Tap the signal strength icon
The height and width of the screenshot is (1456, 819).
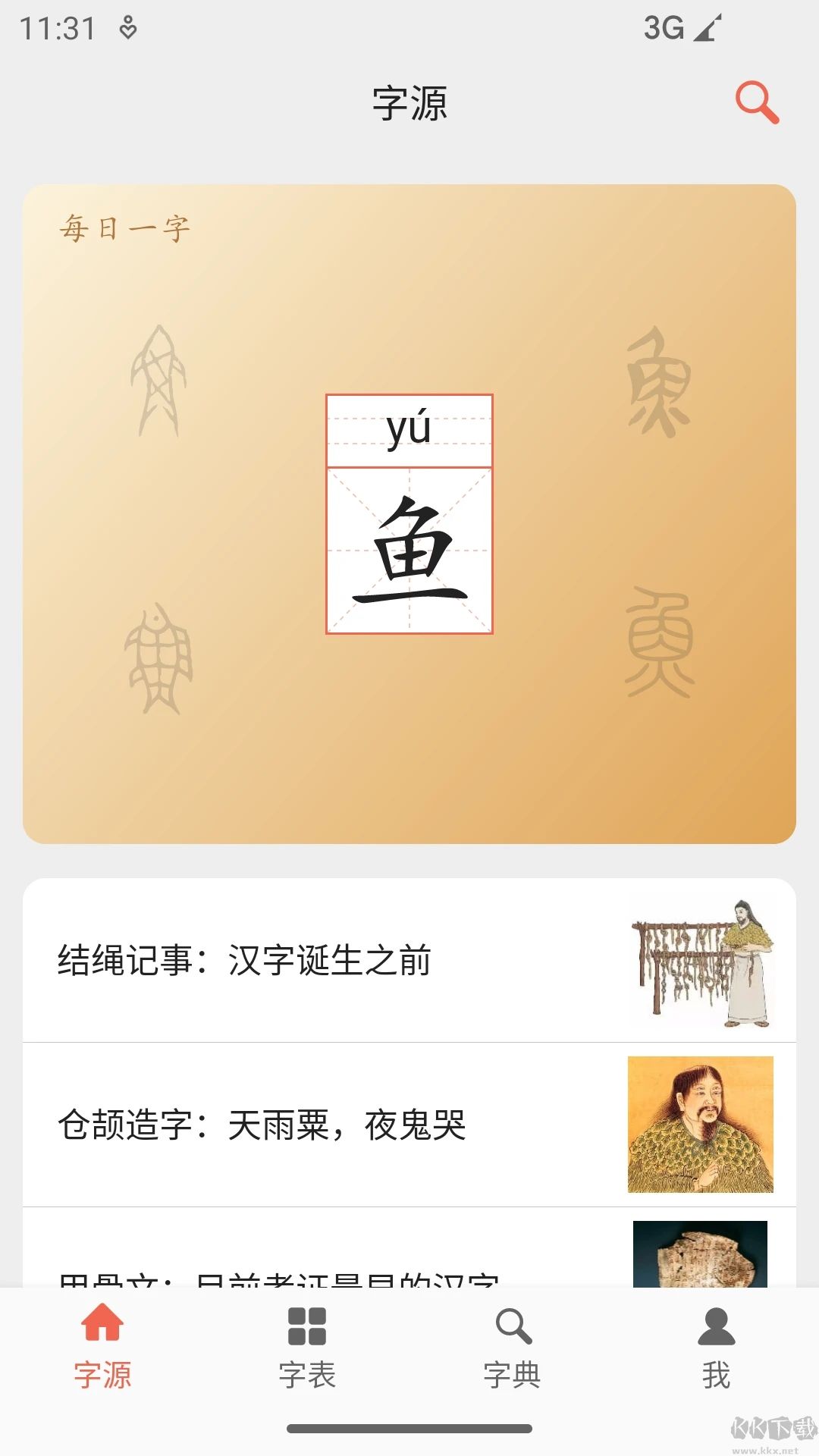click(705, 27)
